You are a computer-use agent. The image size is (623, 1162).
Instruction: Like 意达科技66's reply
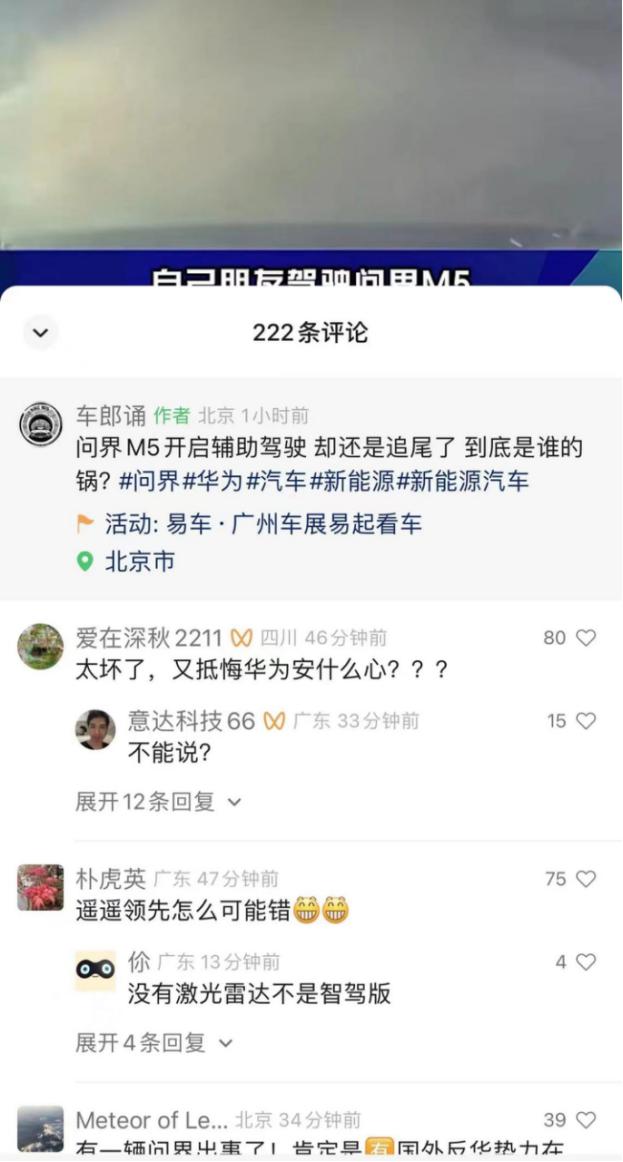click(x=586, y=721)
